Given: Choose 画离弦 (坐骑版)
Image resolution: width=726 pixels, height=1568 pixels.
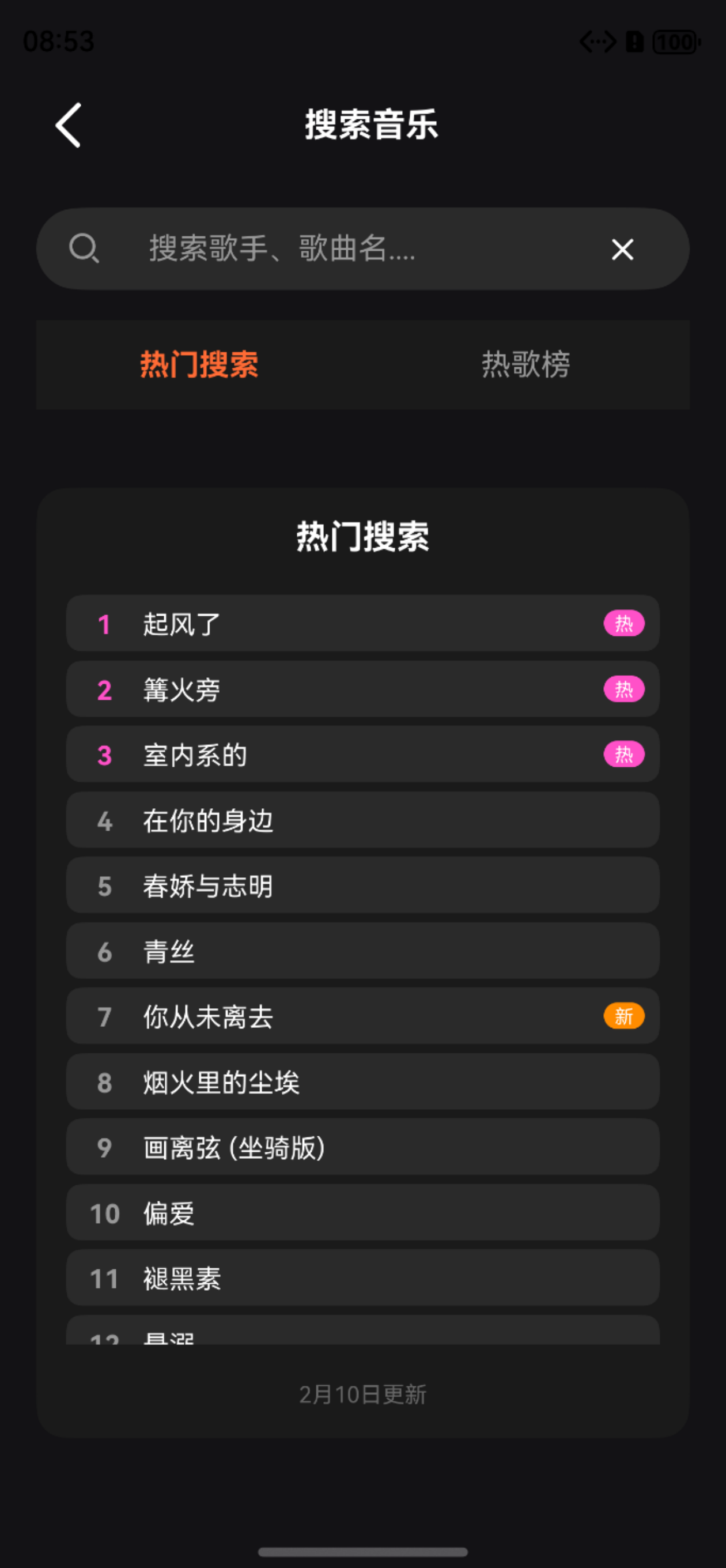Looking at the screenshot, I should tap(362, 1147).
